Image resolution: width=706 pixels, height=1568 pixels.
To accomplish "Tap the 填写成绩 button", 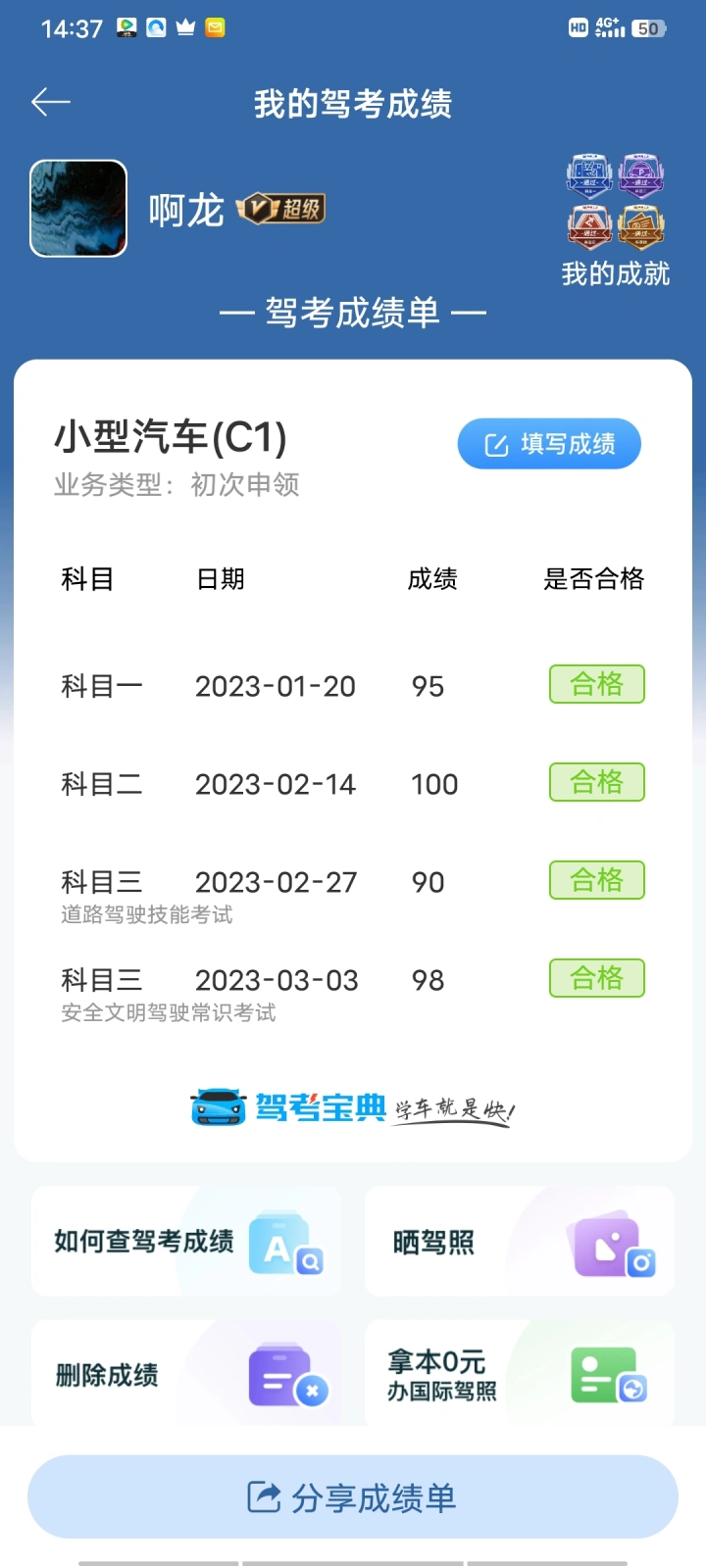I will pyautogui.click(x=549, y=444).
